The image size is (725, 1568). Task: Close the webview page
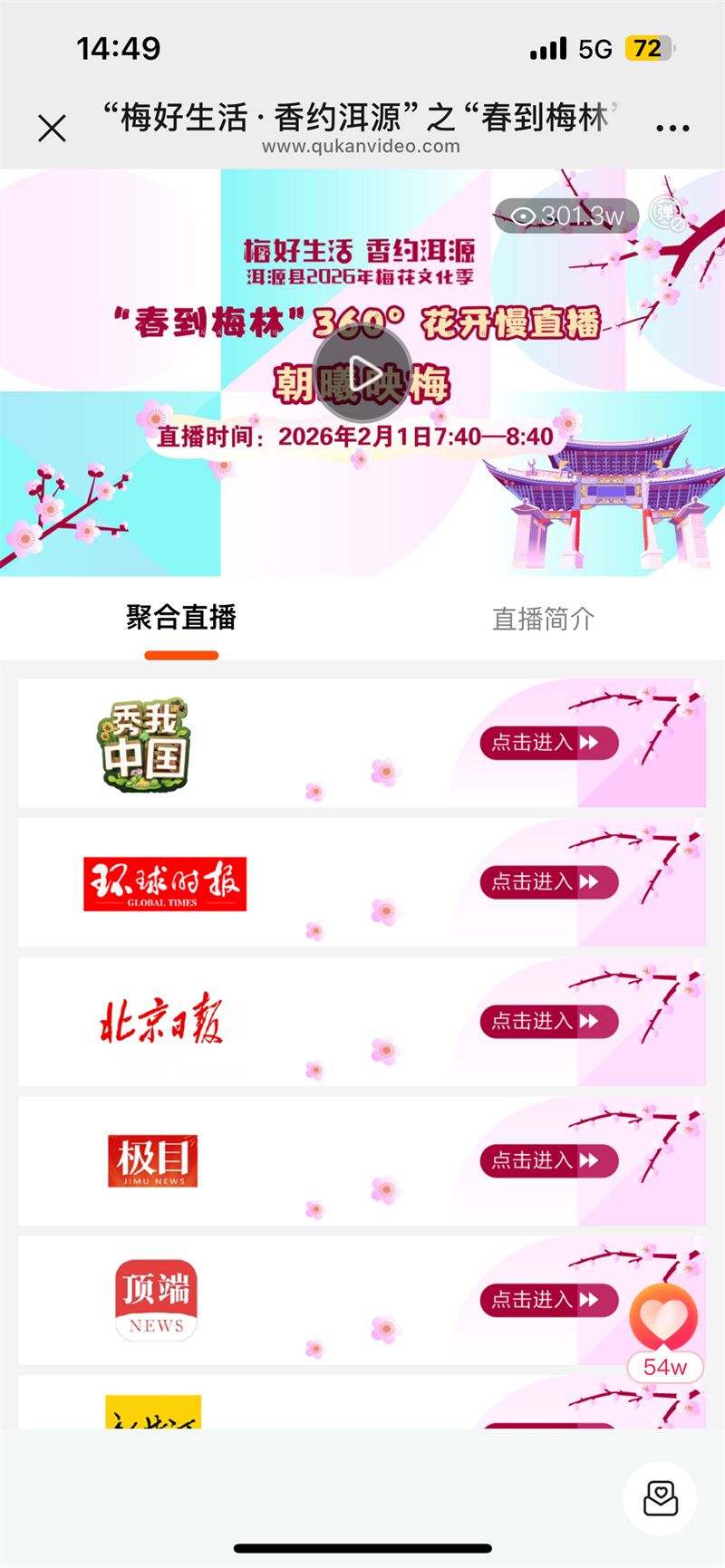(x=53, y=128)
